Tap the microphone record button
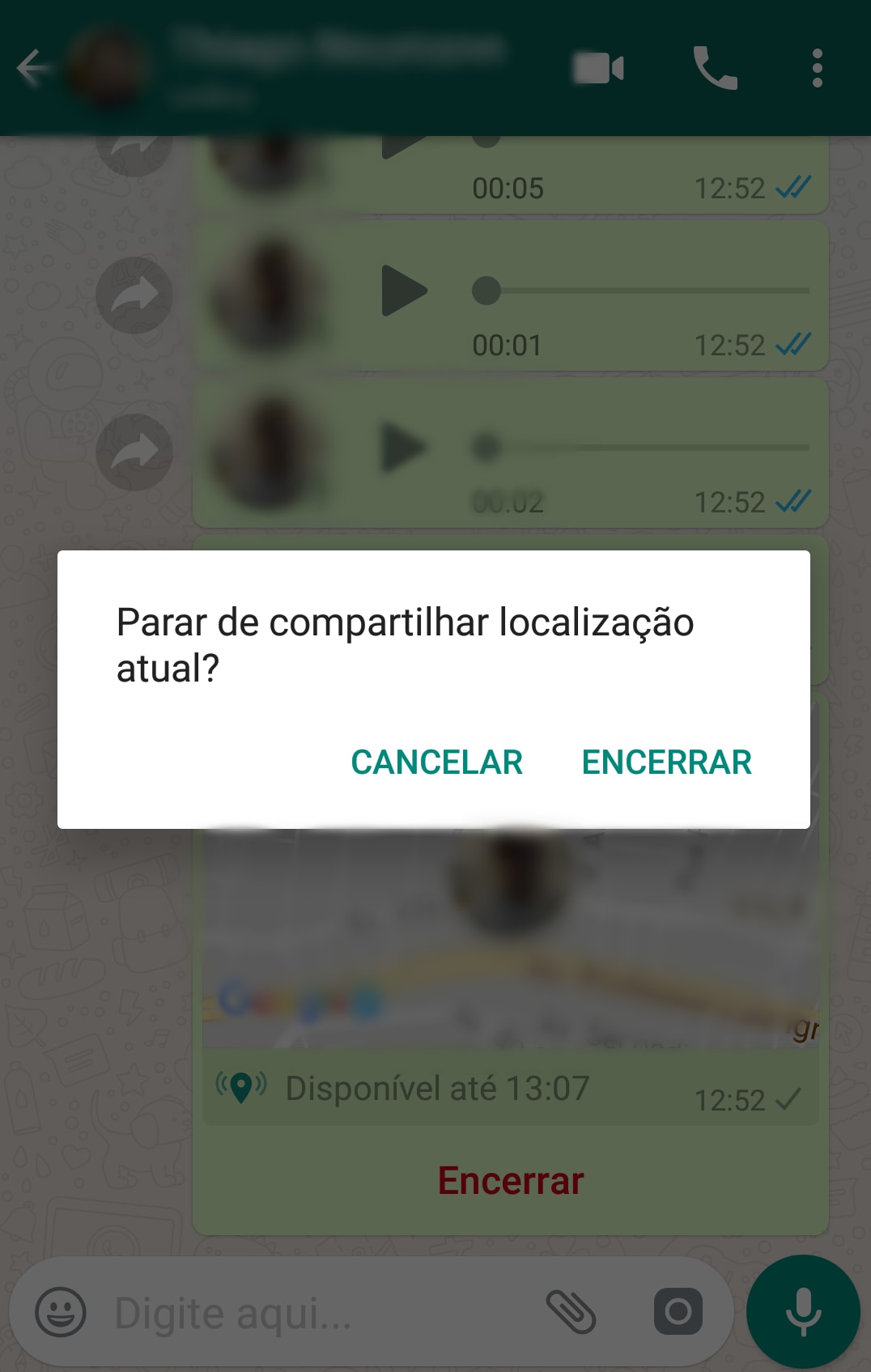The image size is (871, 1372). pos(802,1311)
